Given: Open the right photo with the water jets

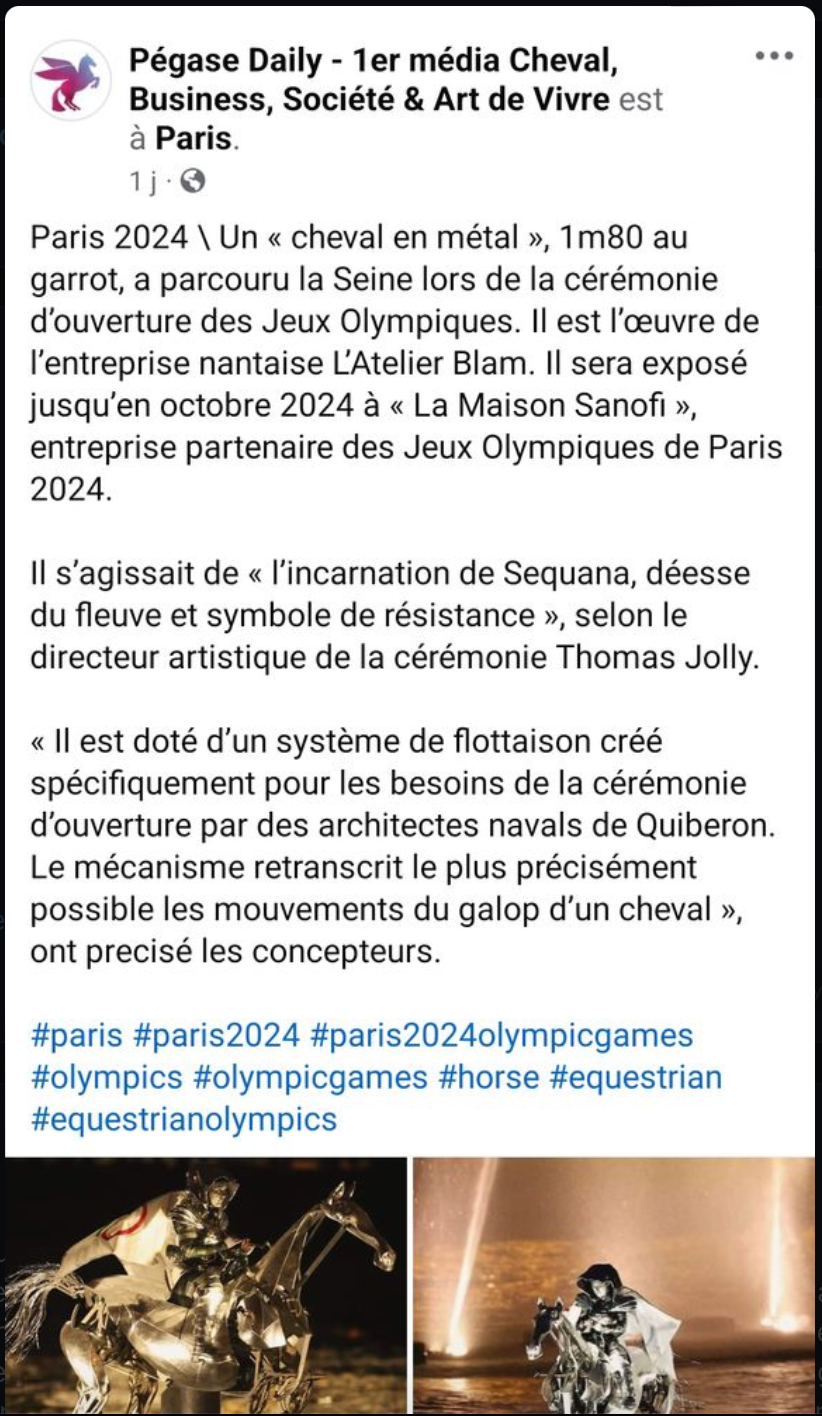Looking at the screenshot, I should [615, 1285].
